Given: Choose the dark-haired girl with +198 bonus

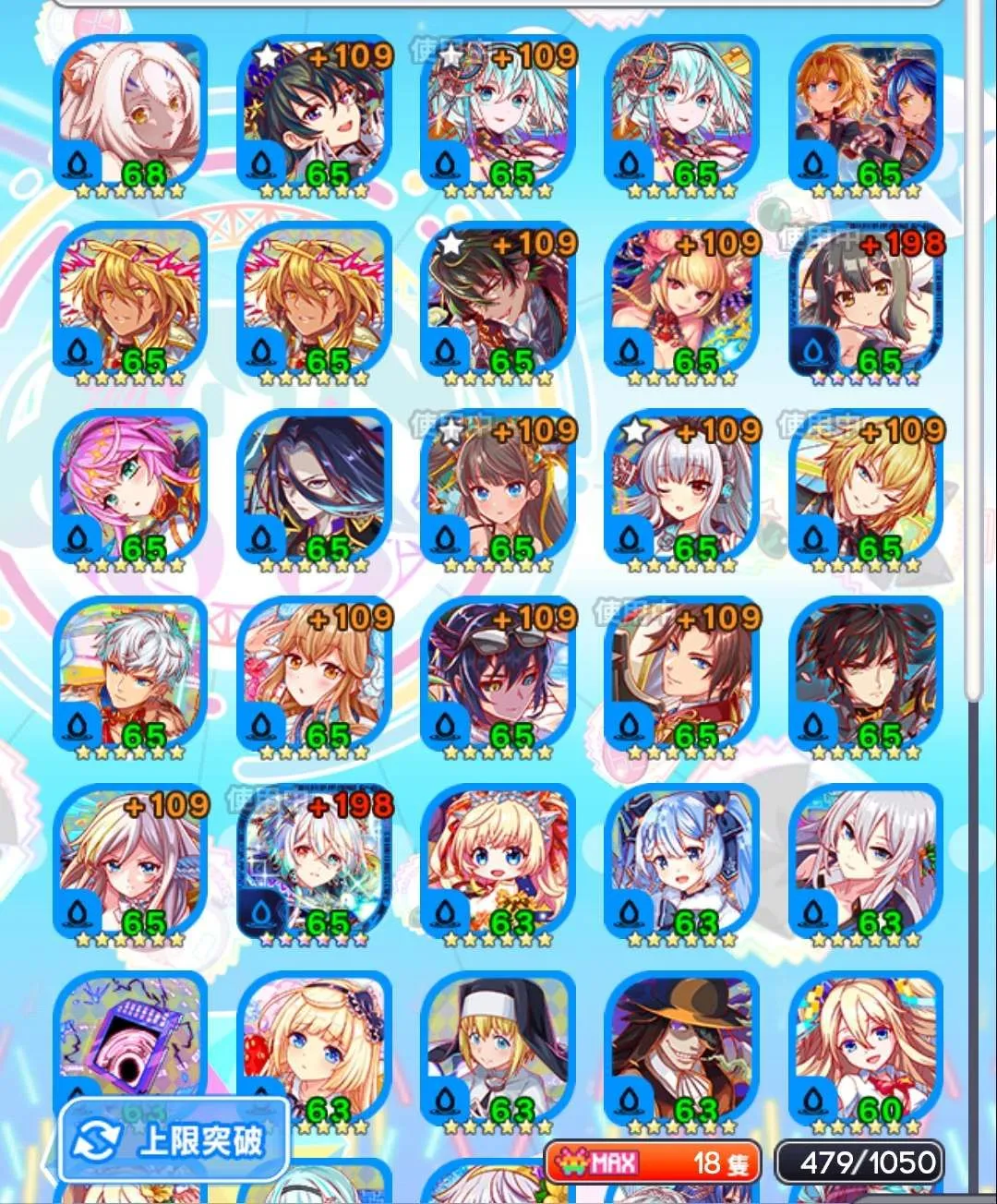Looking at the screenshot, I should (x=865, y=302).
